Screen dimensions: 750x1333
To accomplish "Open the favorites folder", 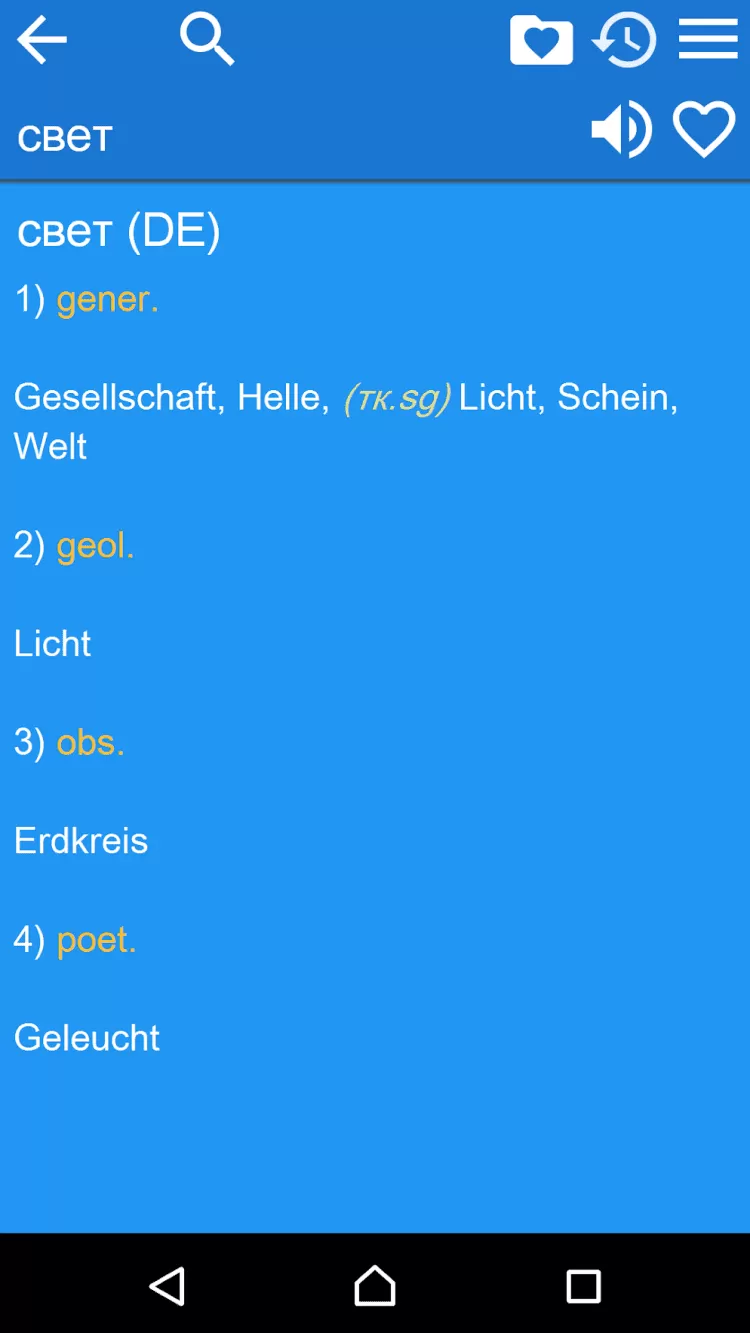I will pos(541,41).
